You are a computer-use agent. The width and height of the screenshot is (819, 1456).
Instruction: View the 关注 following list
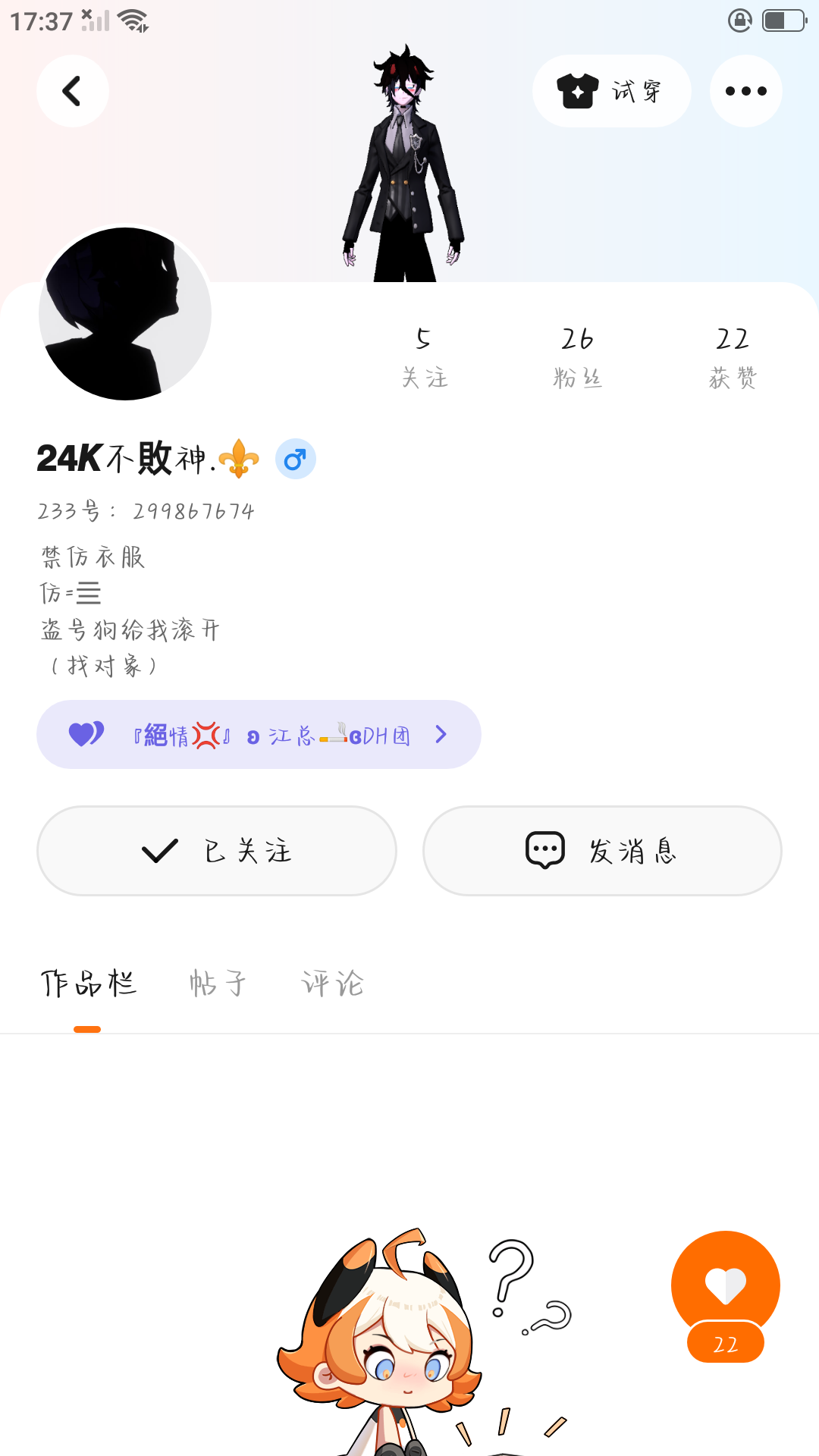click(x=424, y=357)
